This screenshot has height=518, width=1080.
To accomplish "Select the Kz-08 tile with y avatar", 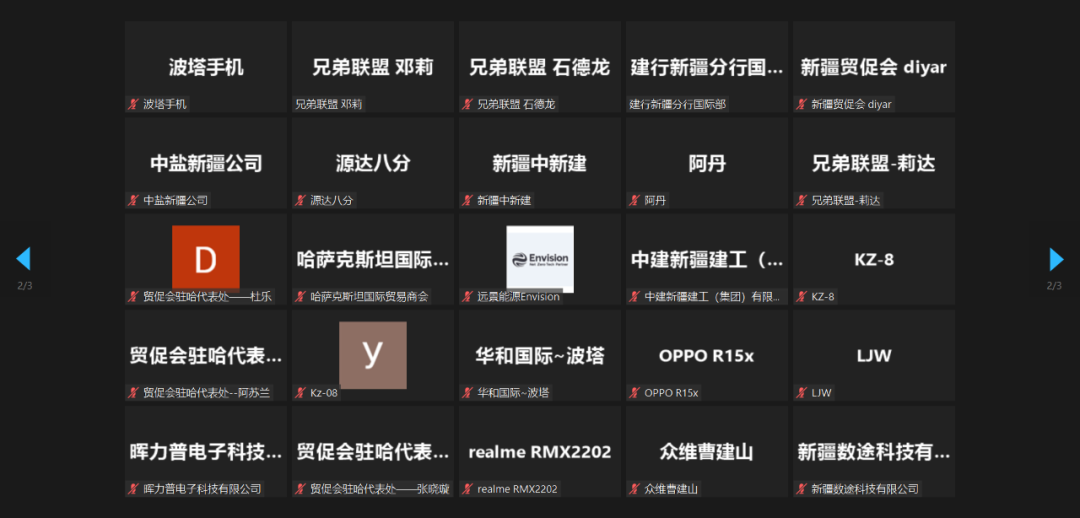I will 373,355.
